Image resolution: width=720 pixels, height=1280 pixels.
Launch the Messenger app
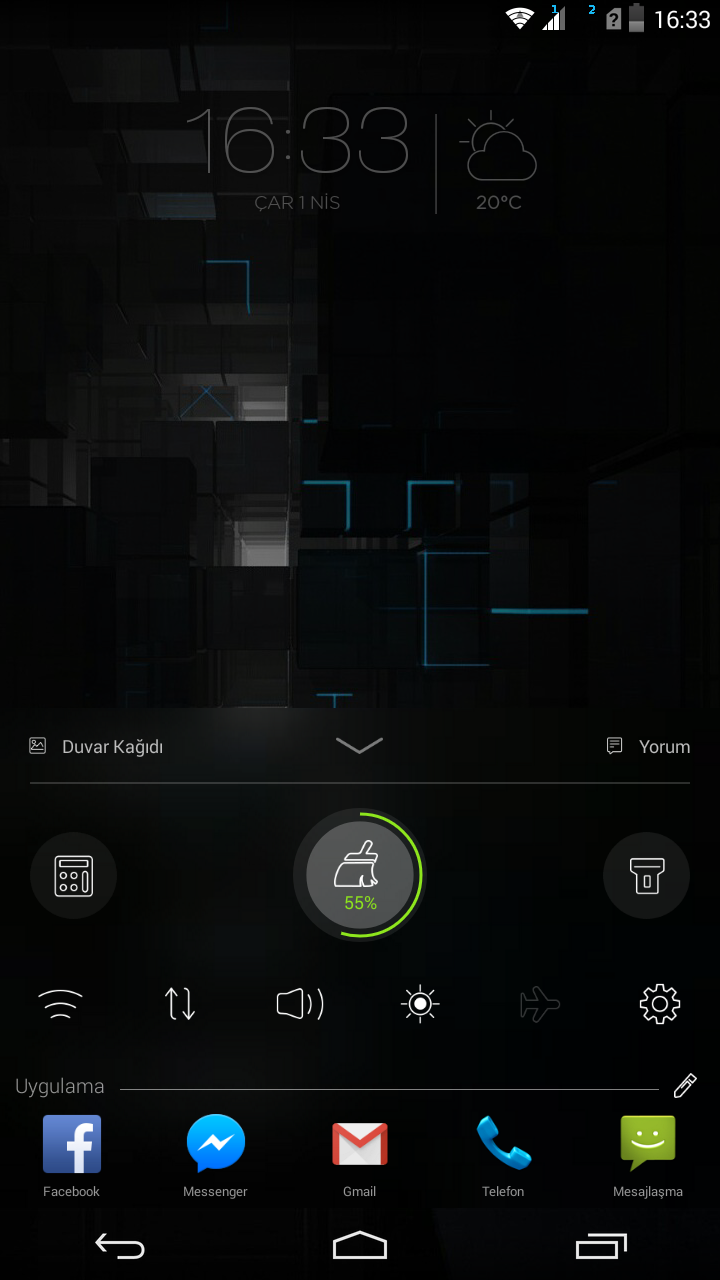(216, 1155)
